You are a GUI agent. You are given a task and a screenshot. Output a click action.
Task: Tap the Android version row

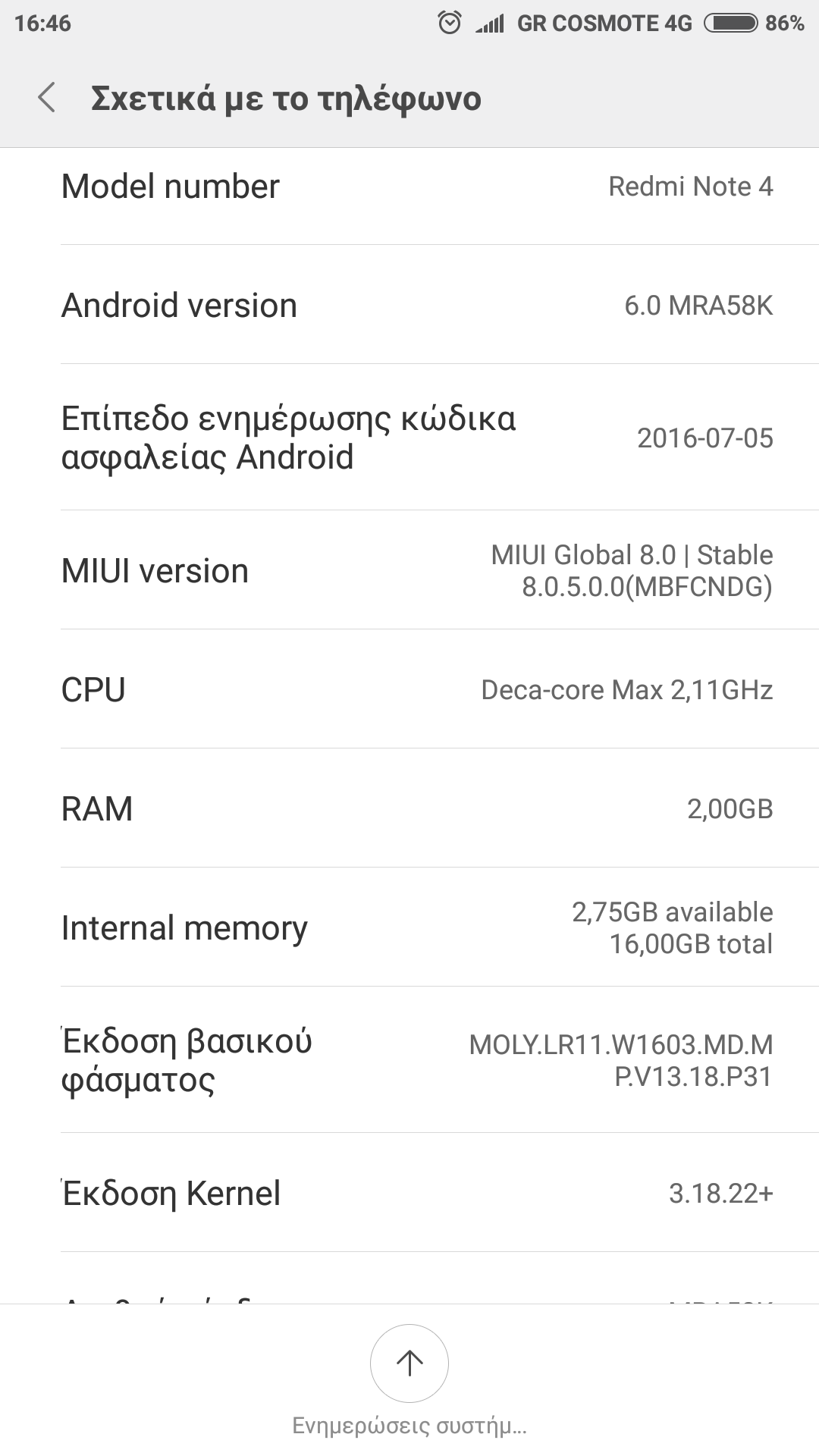[x=409, y=306]
